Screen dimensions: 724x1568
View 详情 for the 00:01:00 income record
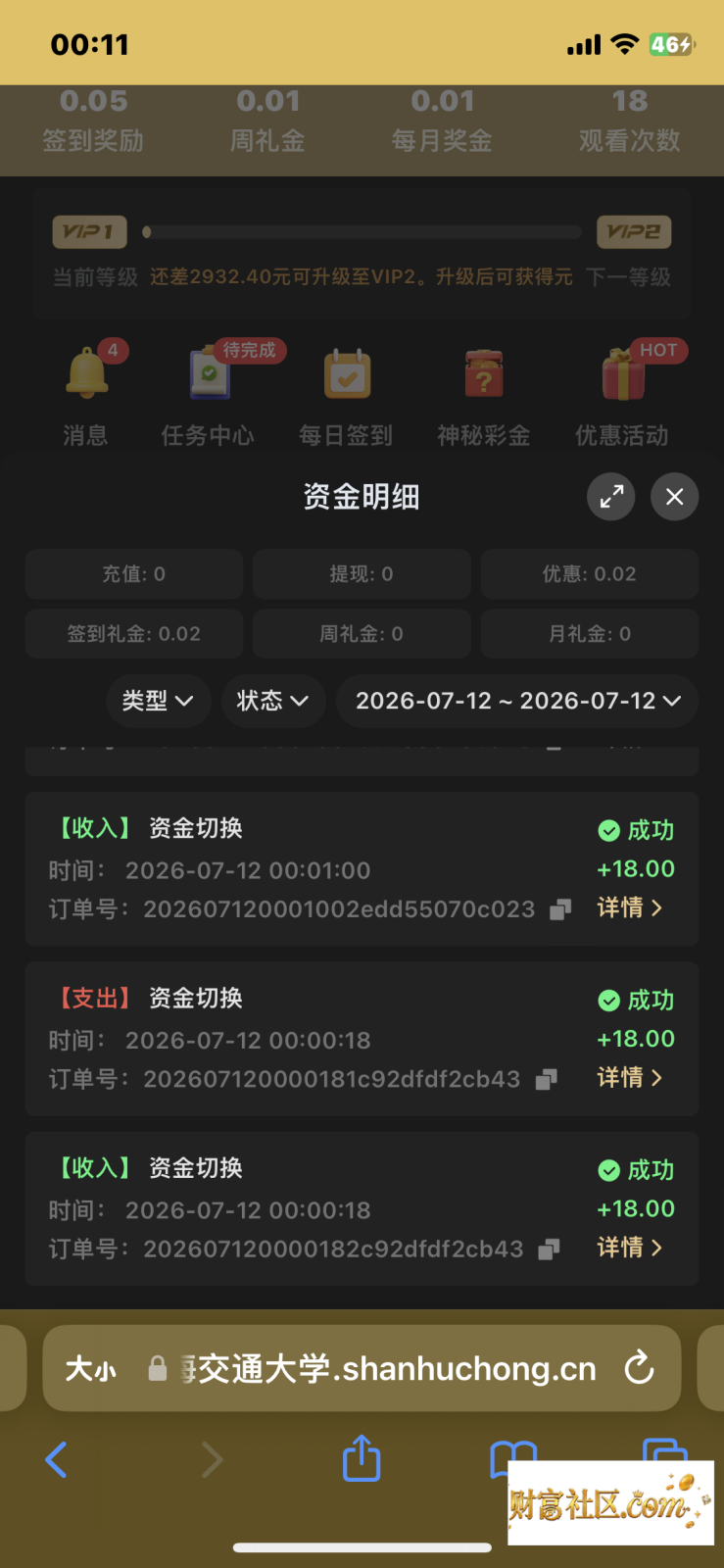pyautogui.click(x=630, y=908)
